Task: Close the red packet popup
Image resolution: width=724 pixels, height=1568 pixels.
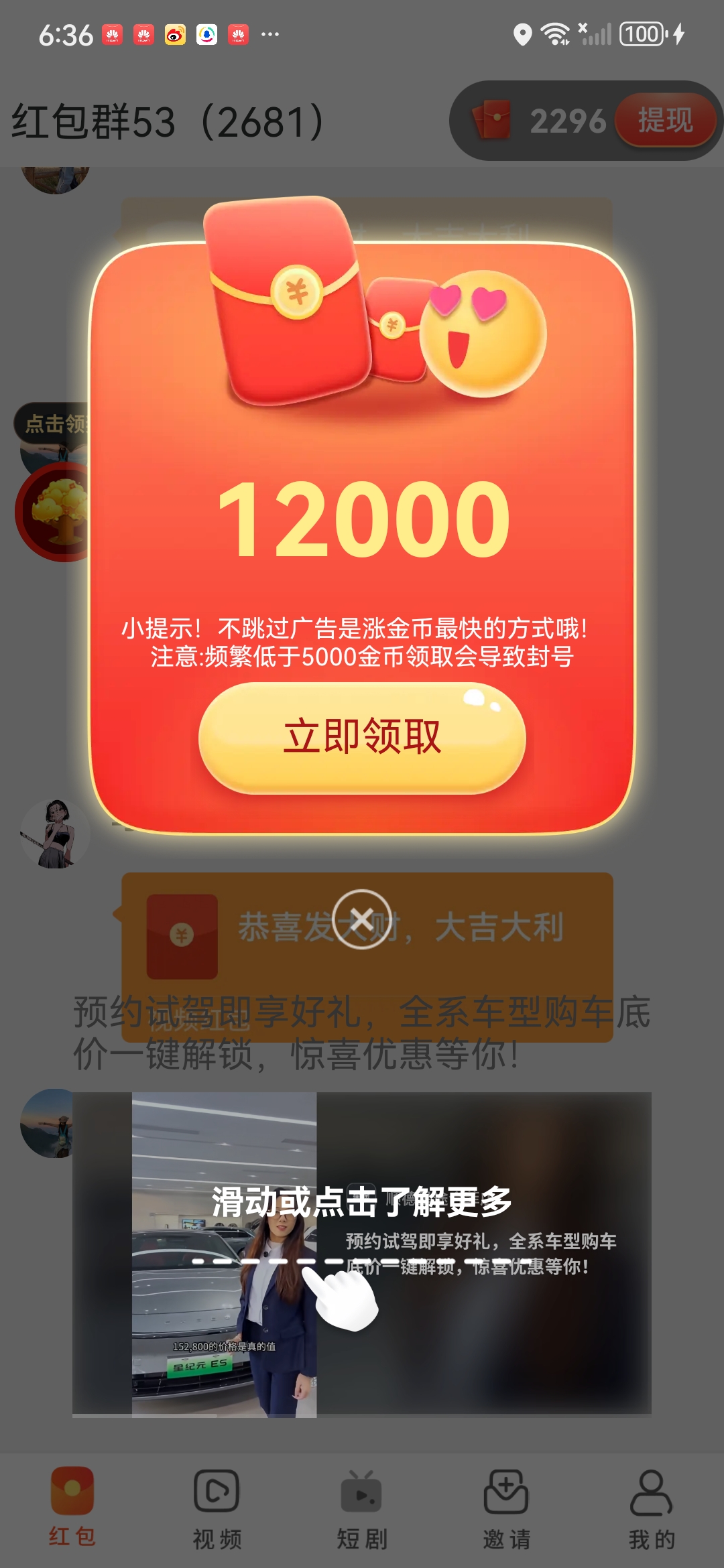Action: click(362, 919)
